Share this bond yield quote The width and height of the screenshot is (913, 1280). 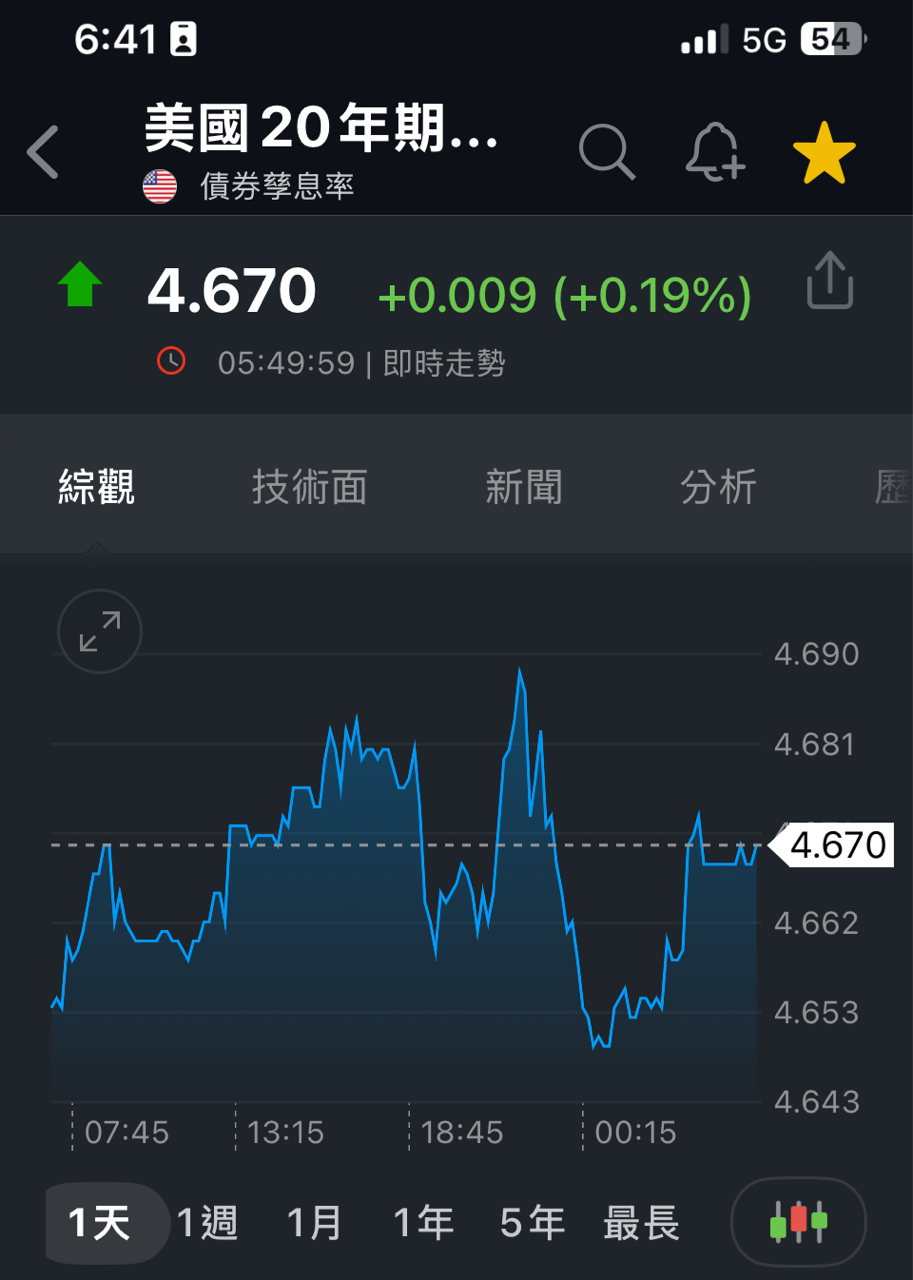tap(830, 282)
